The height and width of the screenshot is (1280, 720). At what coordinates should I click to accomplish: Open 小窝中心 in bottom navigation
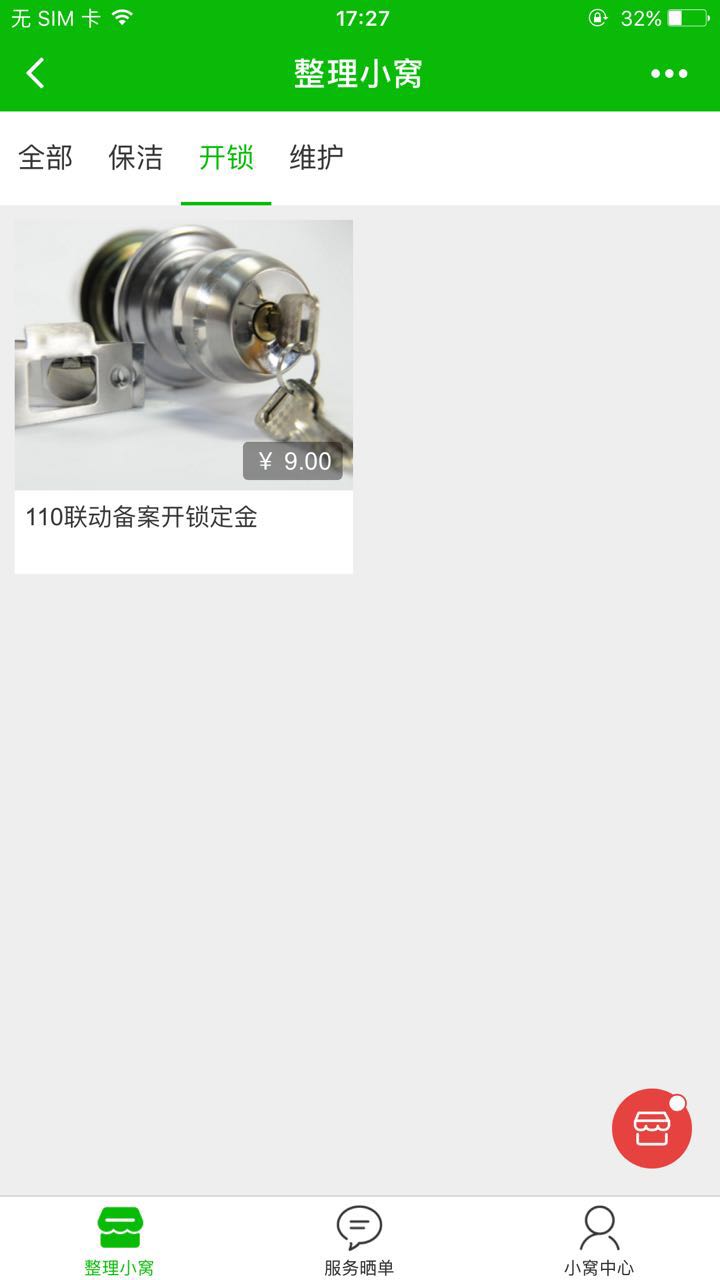pyautogui.click(x=598, y=1240)
